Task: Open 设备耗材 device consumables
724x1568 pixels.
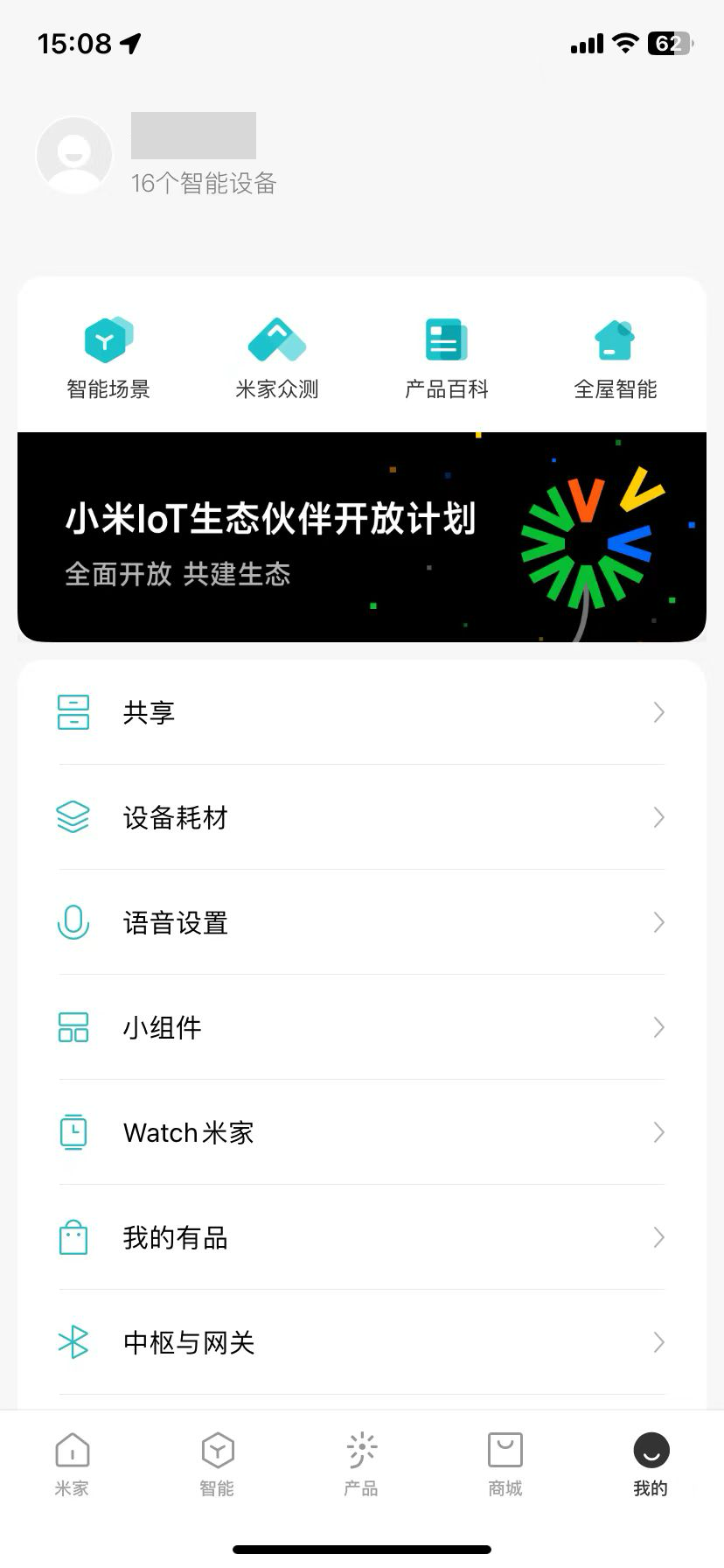Action: click(x=362, y=817)
